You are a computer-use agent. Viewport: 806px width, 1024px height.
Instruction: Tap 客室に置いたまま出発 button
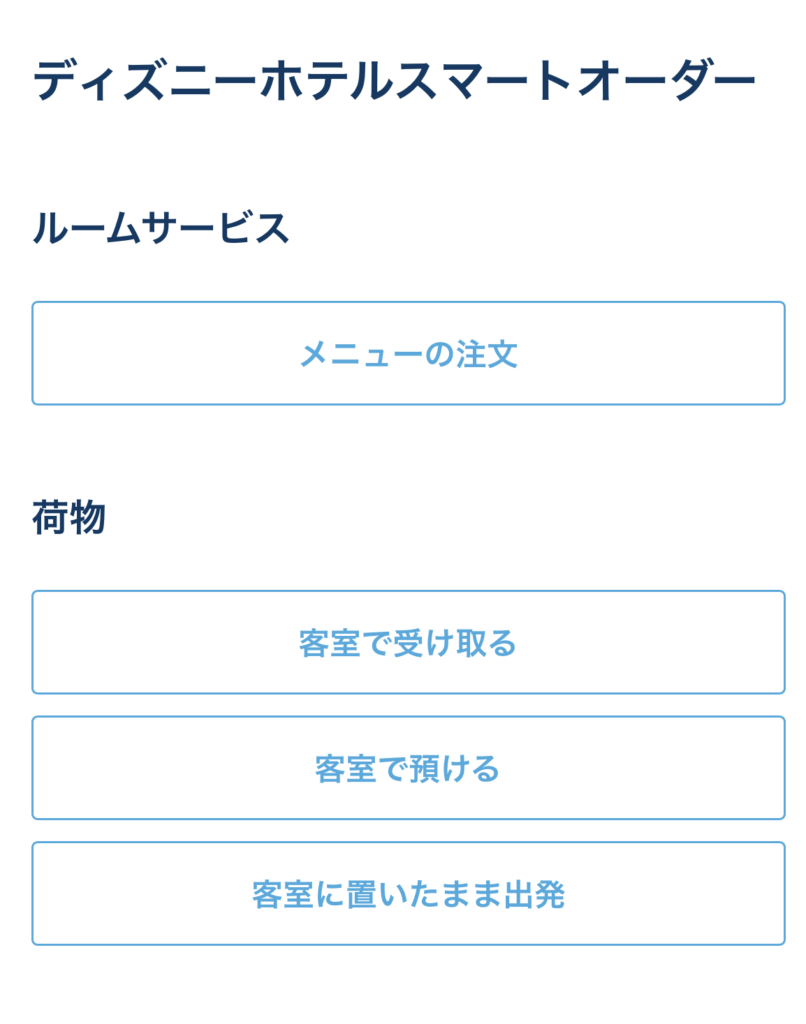(408, 894)
